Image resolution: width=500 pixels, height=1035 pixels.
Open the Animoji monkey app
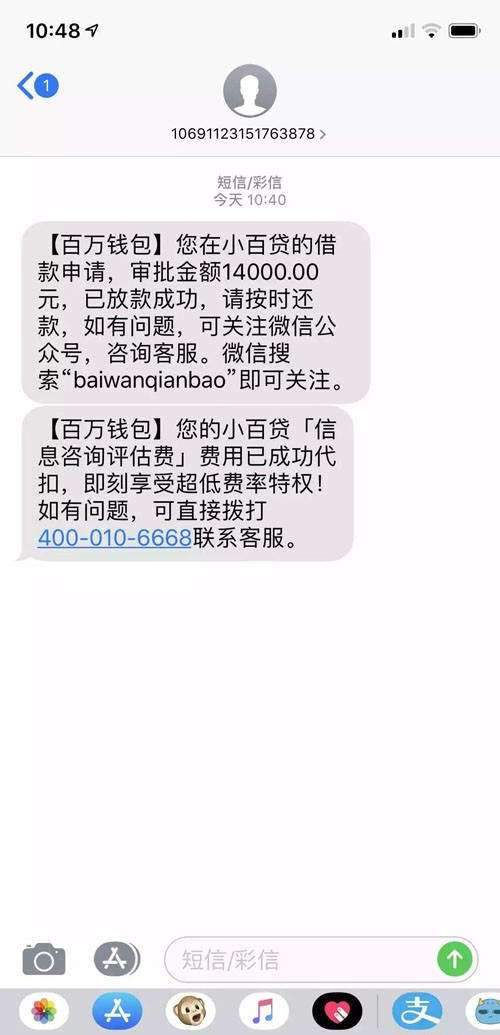[190, 1012]
